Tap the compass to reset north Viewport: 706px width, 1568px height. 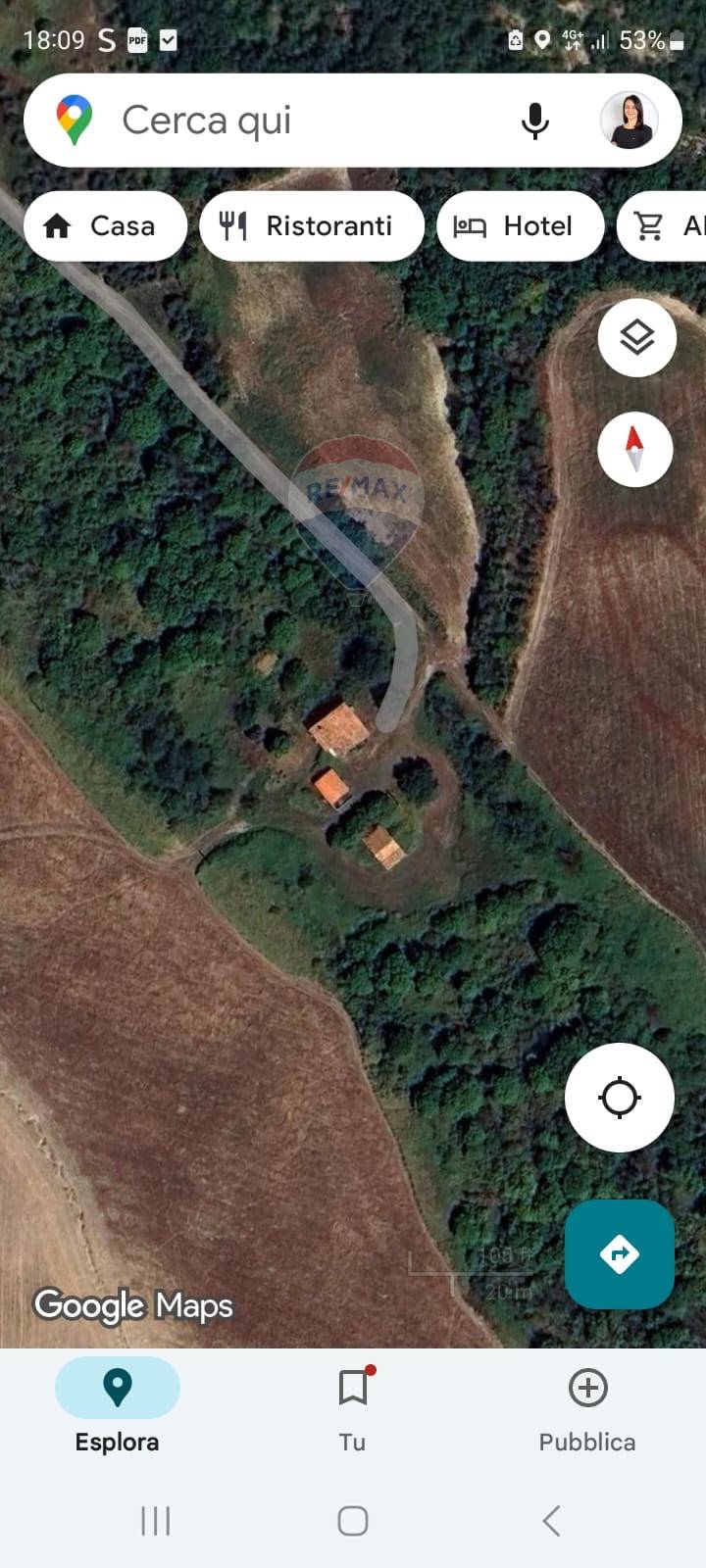[x=635, y=449]
